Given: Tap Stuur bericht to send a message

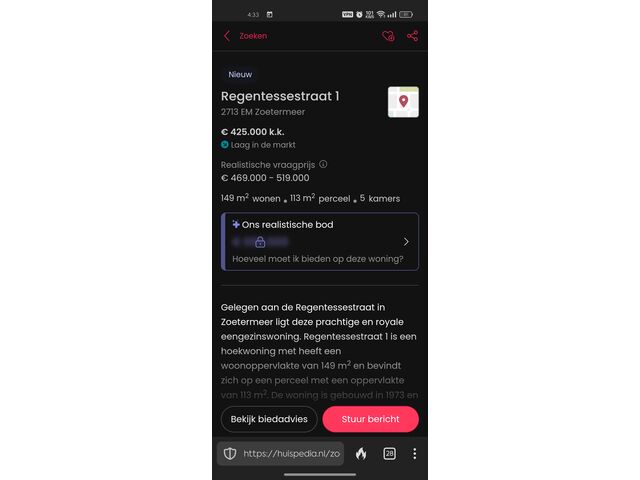Looking at the screenshot, I should pos(370,419).
